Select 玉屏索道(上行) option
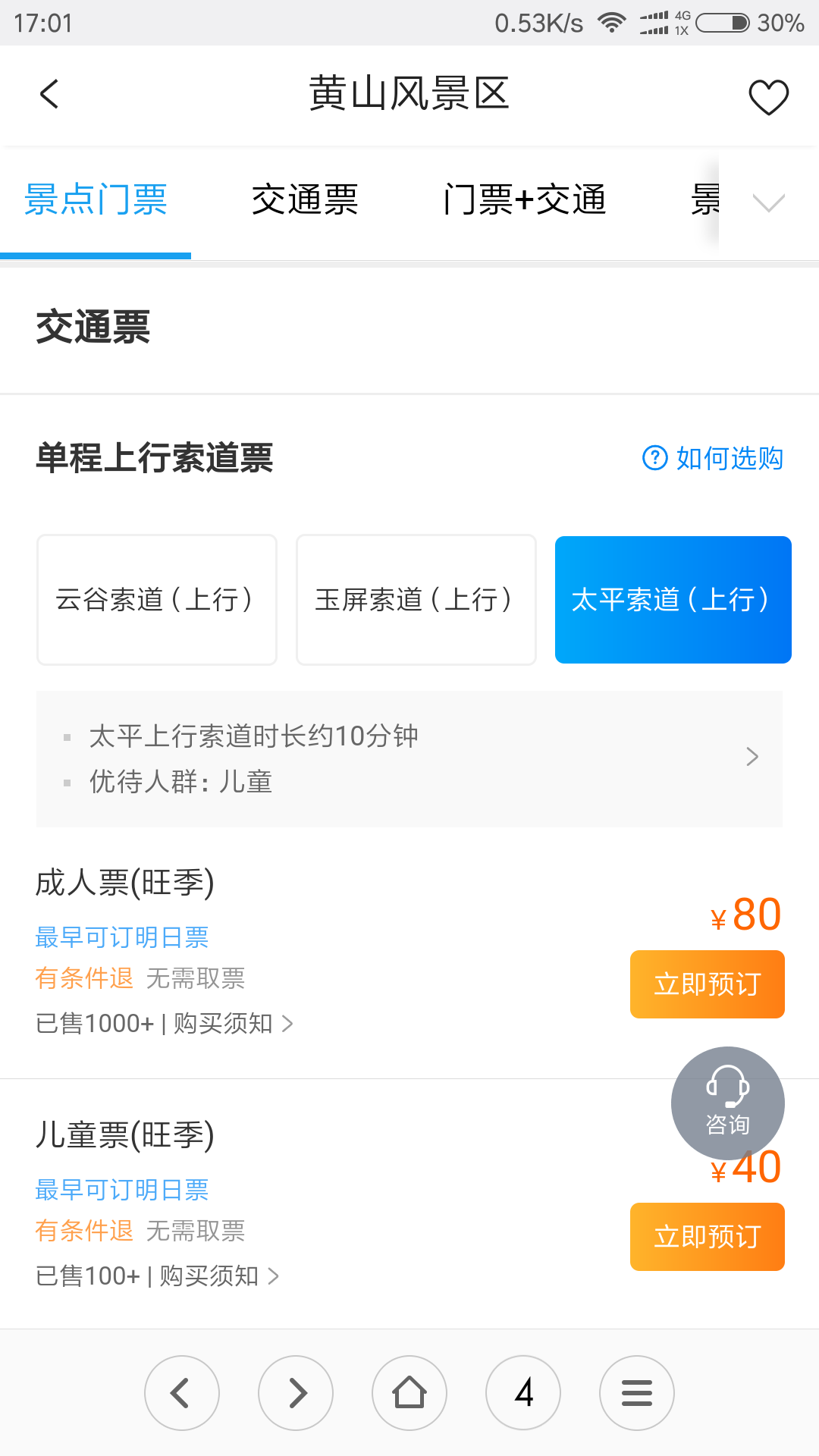 point(416,600)
